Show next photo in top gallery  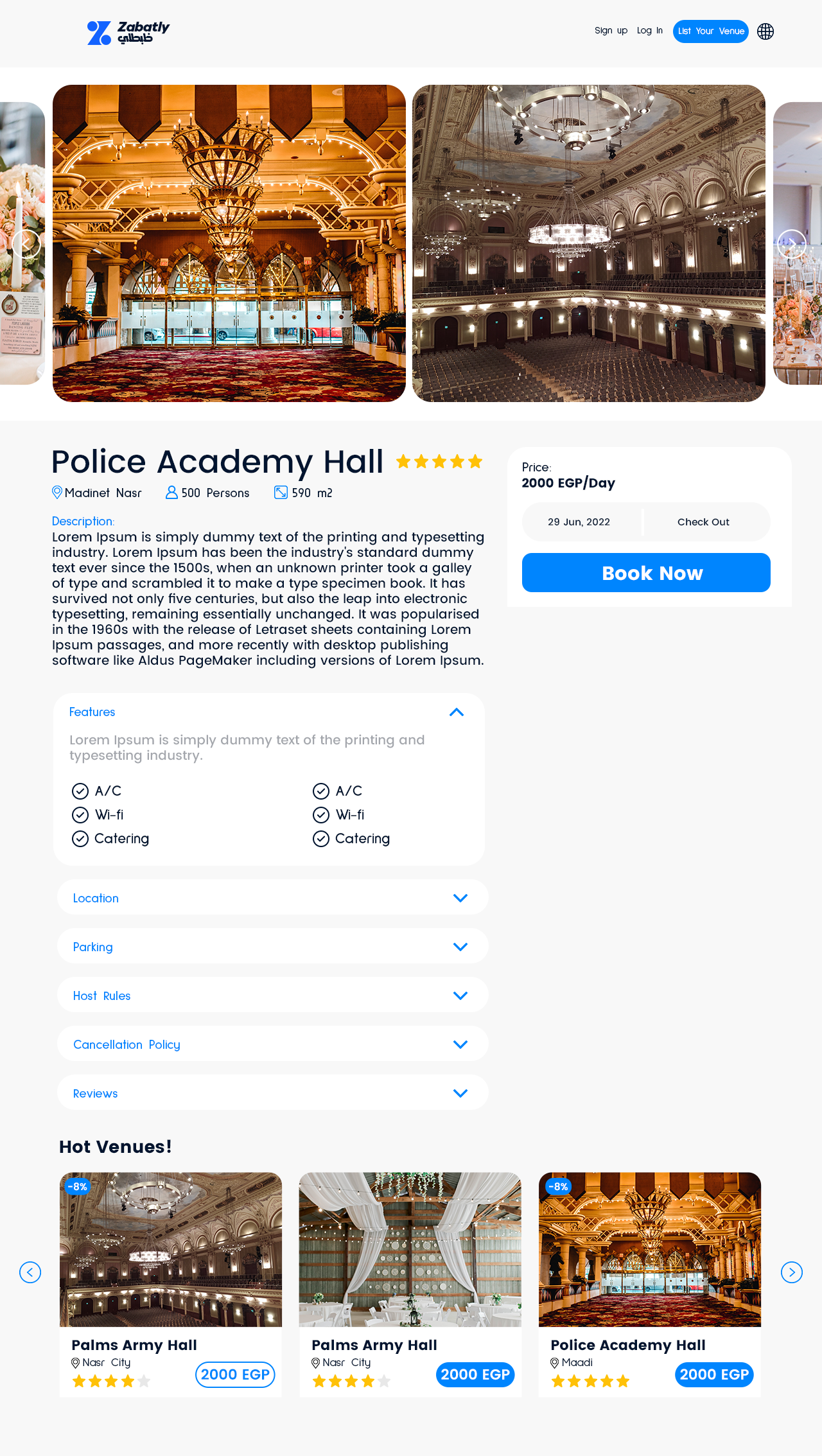click(x=791, y=244)
